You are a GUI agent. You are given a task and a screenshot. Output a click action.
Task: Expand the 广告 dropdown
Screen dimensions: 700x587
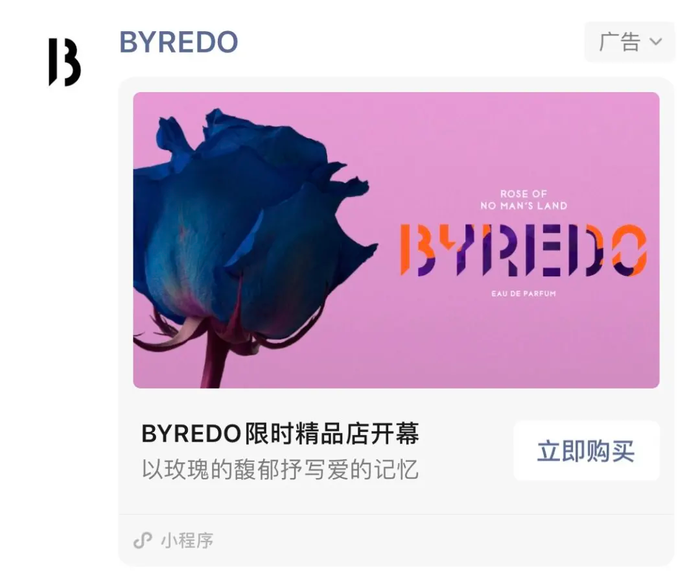[x=630, y=42]
